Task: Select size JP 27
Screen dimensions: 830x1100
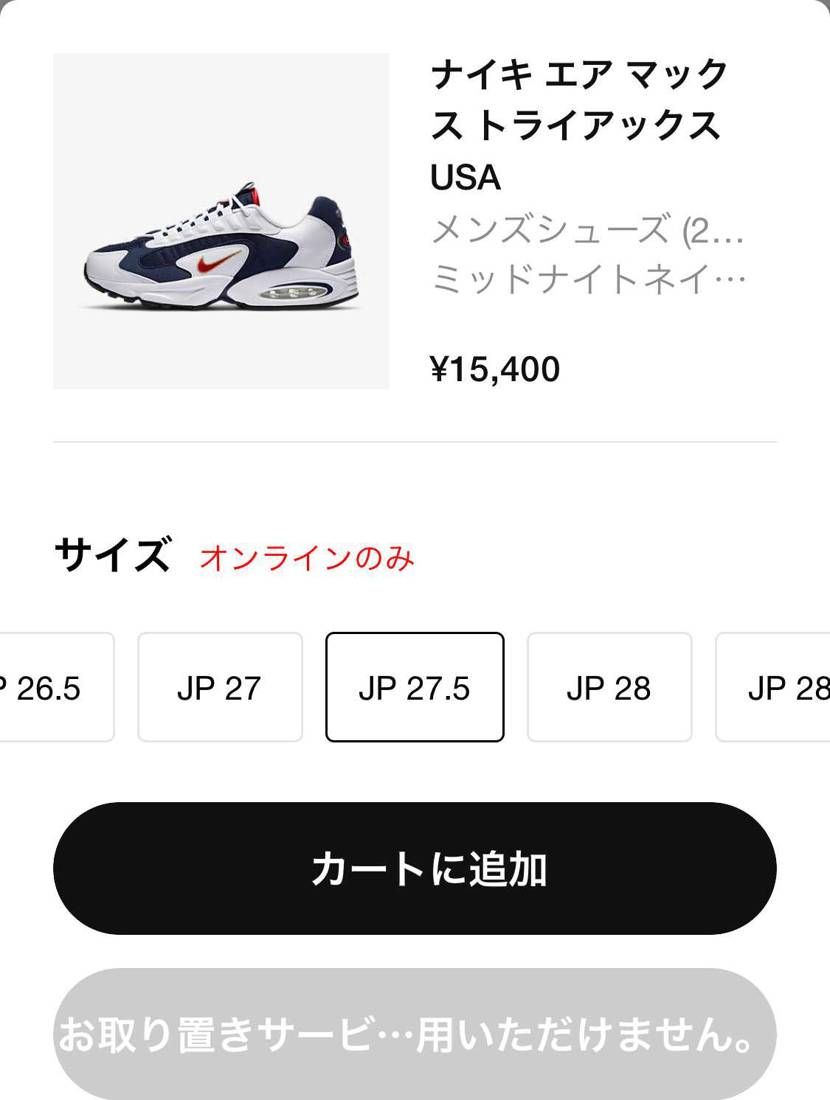Action: tap(220, 687)
